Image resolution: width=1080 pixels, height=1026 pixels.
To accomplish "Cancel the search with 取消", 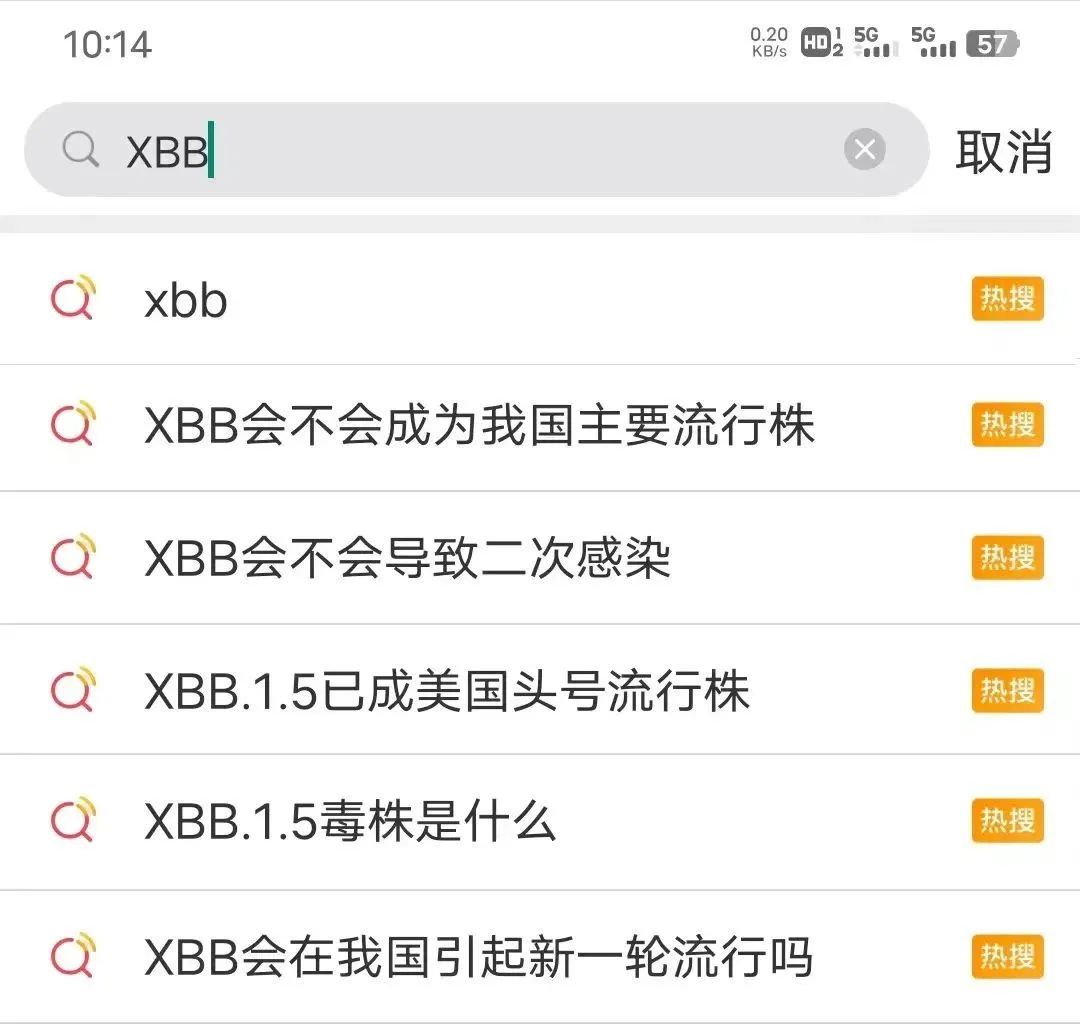I will click(1003, 152).
